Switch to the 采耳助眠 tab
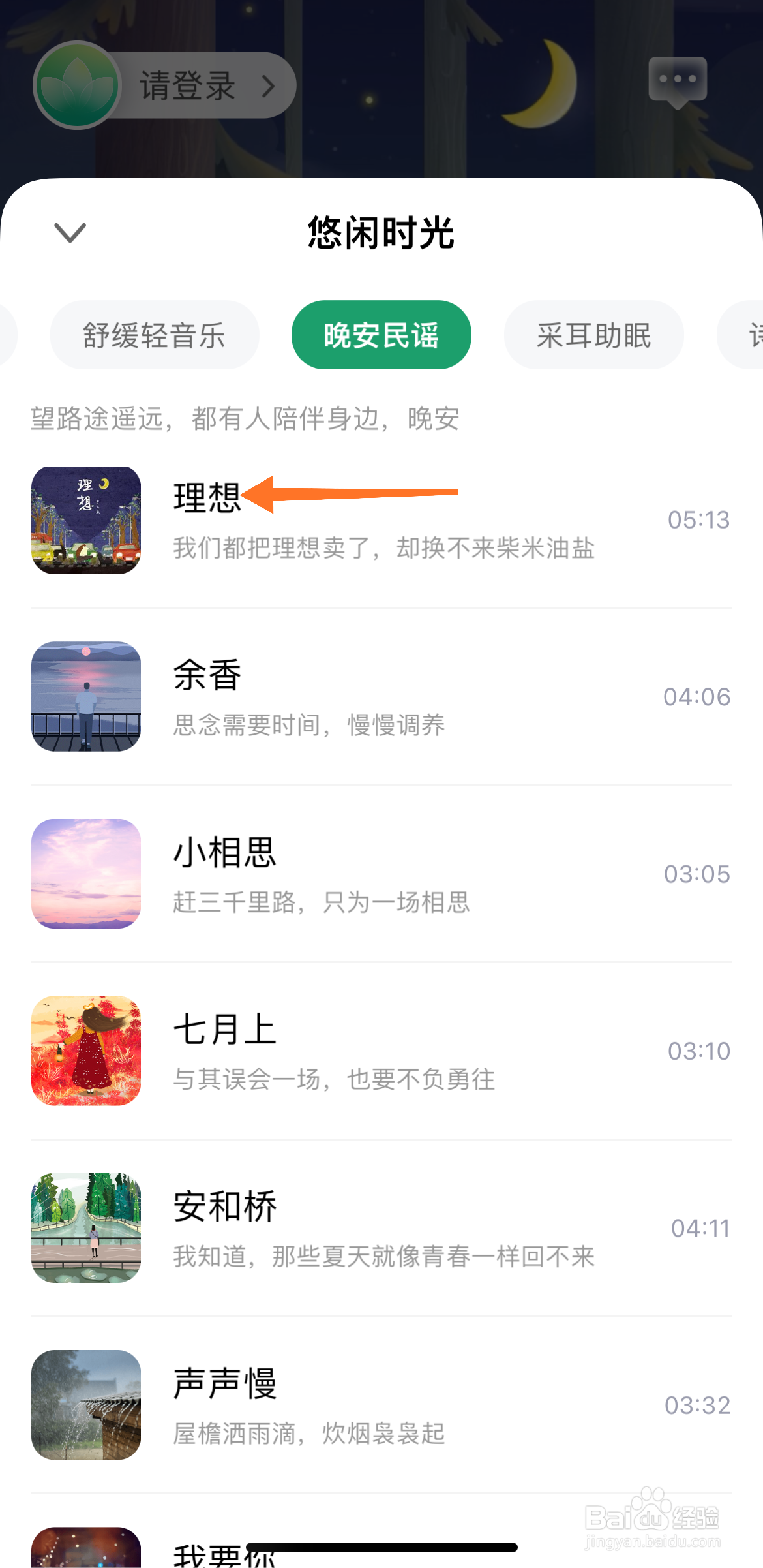 (593, 334)
